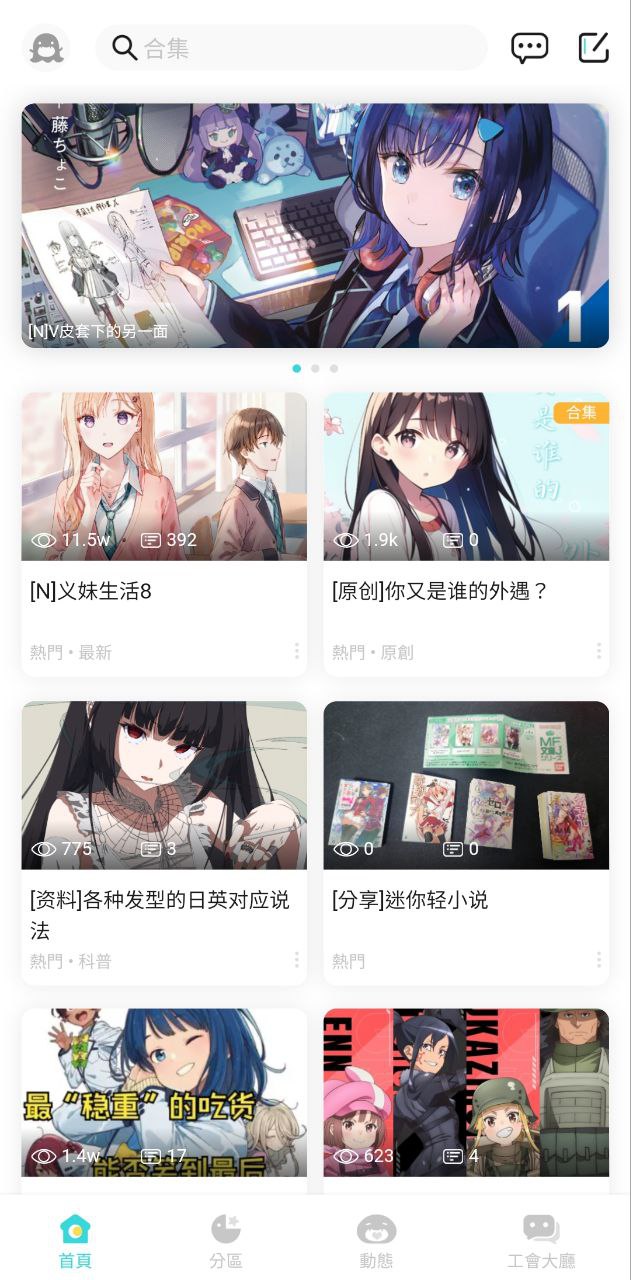The image size is (631, 1280).
Task: Open the post with 623 views
Action: [466, 1095]
